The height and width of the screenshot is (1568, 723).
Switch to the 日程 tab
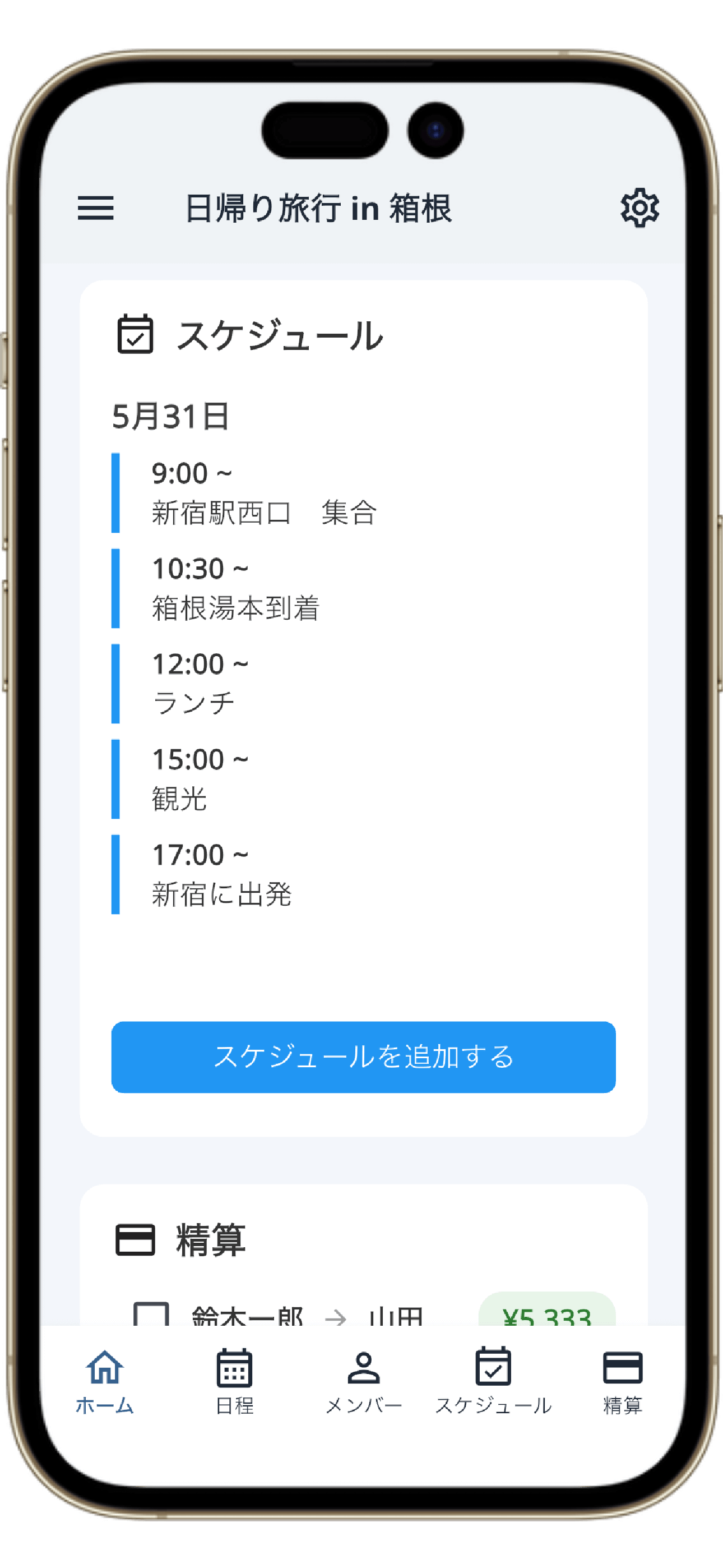point(234,1381)
